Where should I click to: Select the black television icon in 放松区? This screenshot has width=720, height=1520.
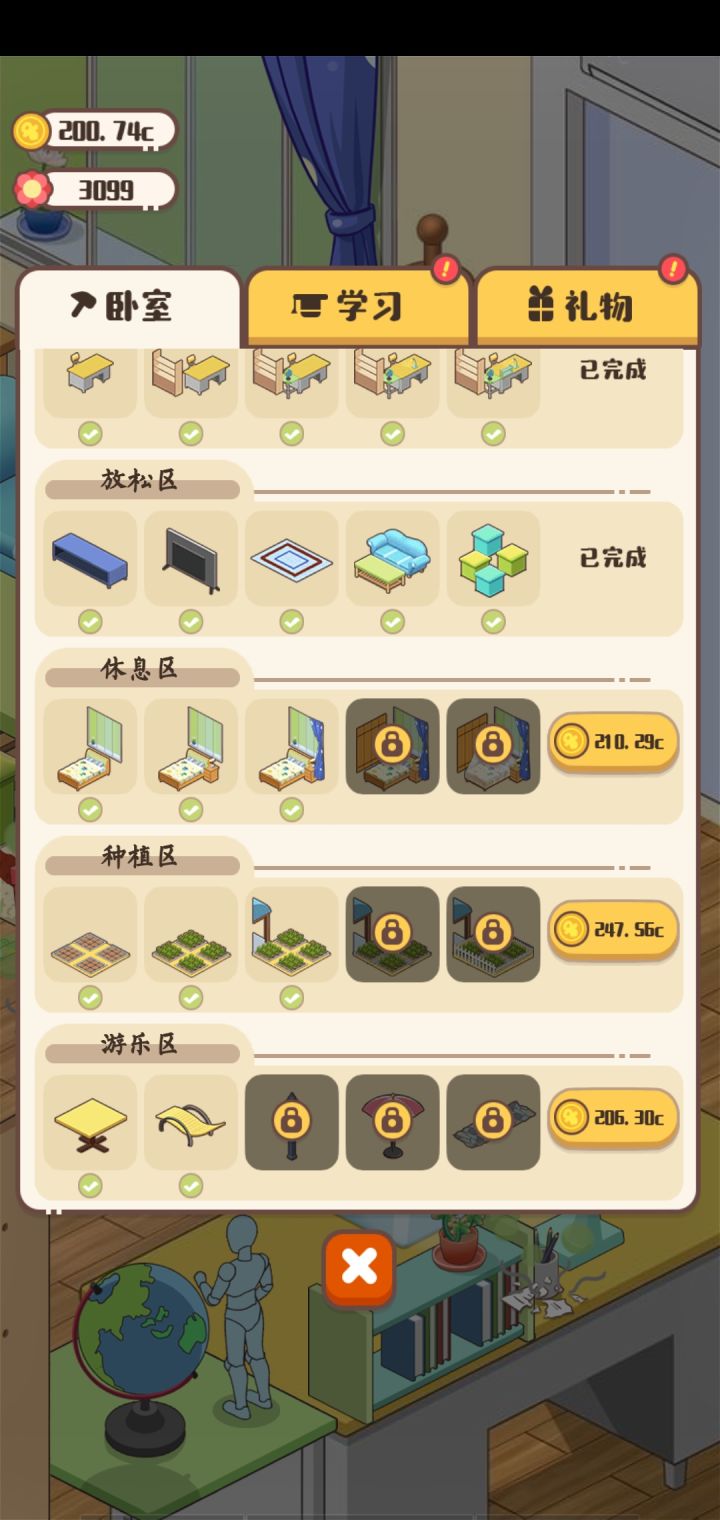[189, 557]
